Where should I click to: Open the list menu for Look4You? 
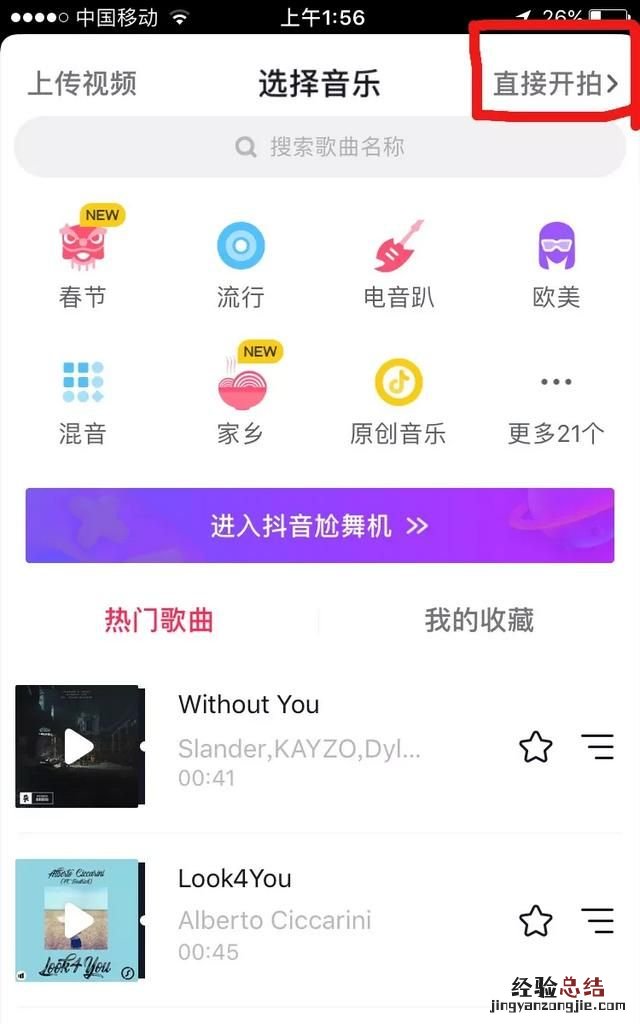coord(598,920)
